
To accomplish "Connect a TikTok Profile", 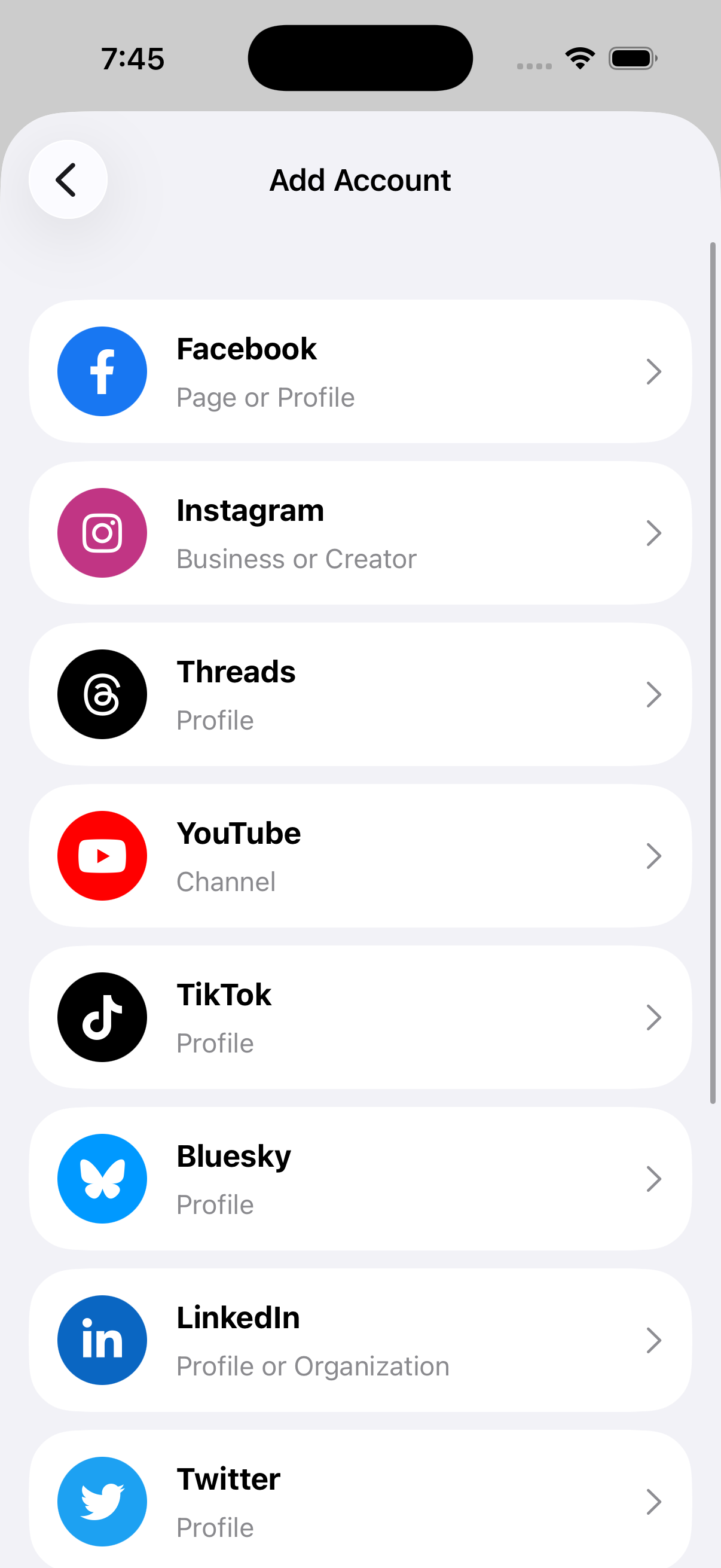I will pos(360,1017).
